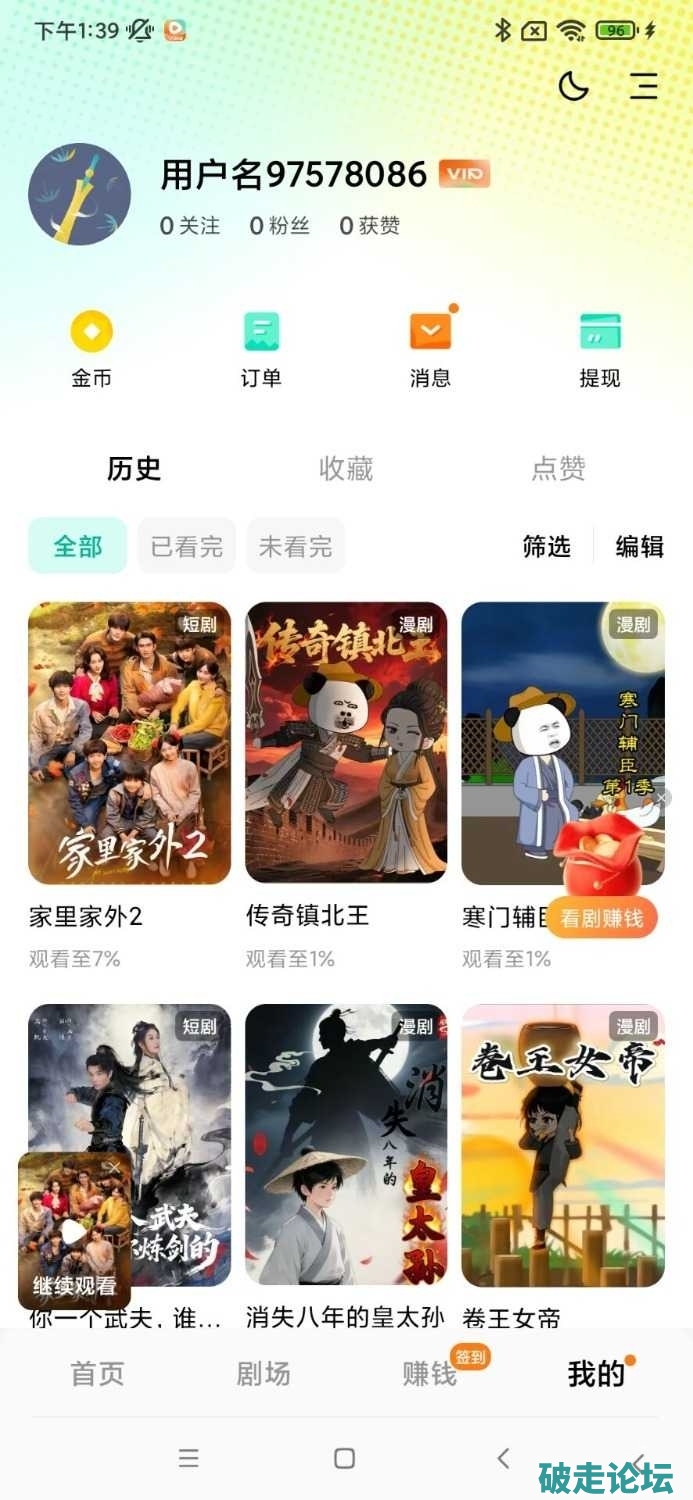The height and width of the screenshot is (1500, 693).
Task: Open 提现 withdrawal
Action: click(600, 347)
